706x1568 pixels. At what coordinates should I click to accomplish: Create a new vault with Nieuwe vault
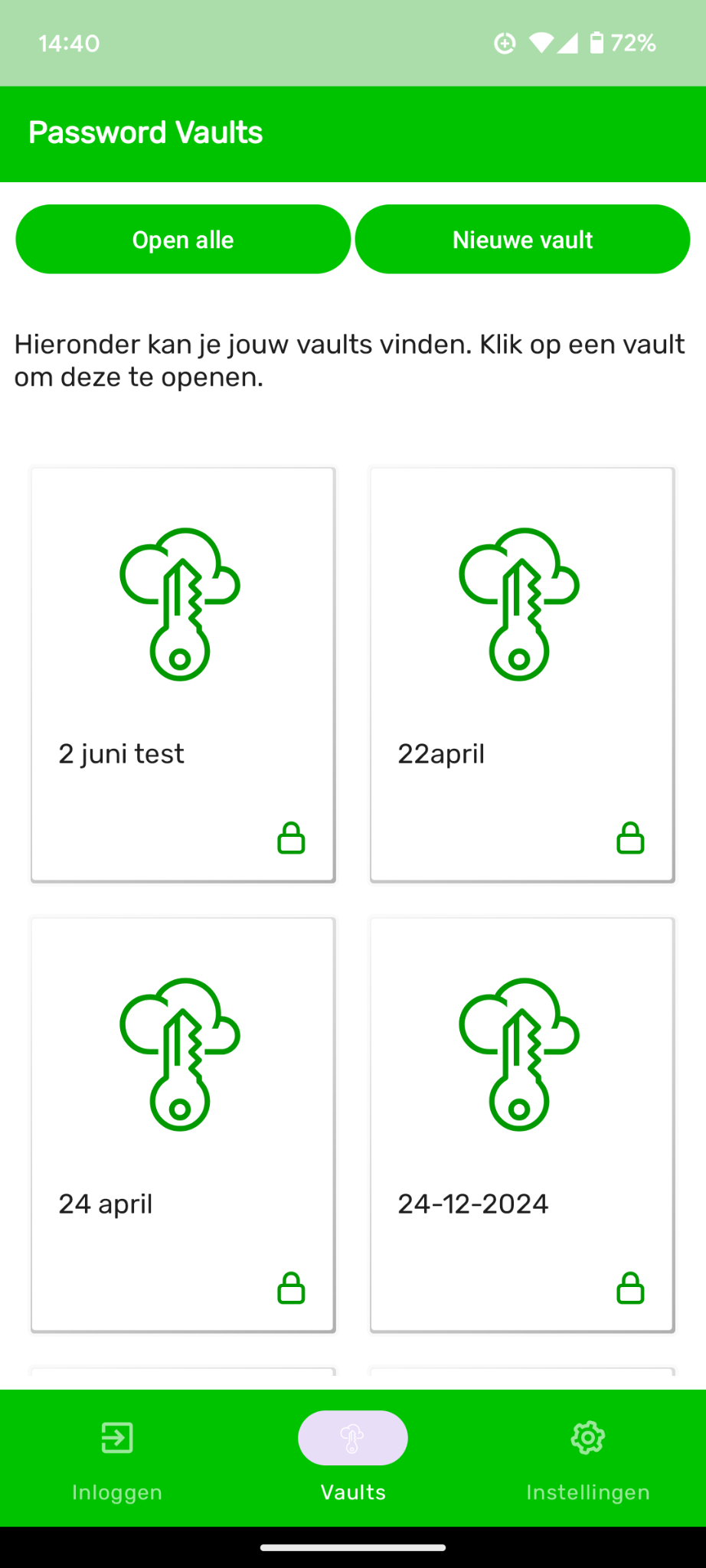(522, 240)
